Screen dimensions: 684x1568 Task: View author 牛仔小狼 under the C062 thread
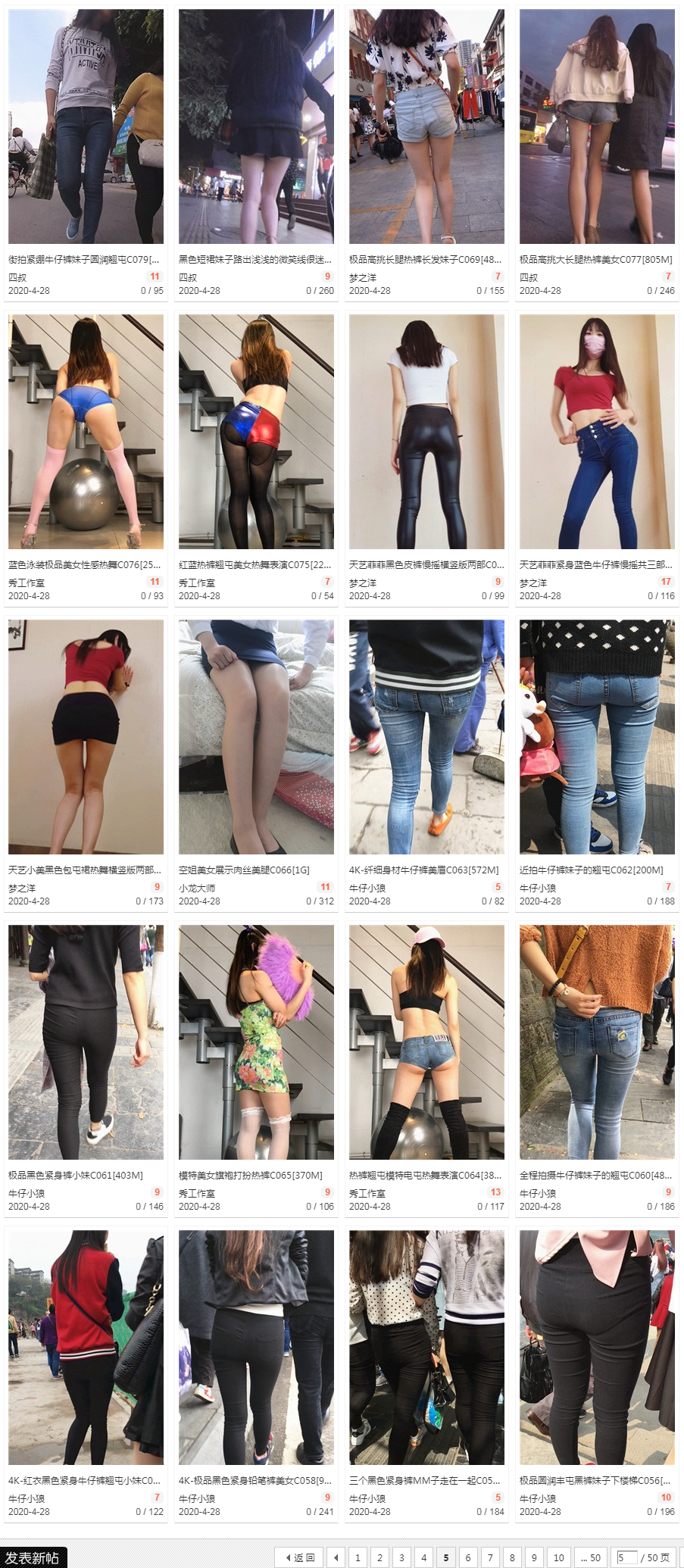(538, 888)
